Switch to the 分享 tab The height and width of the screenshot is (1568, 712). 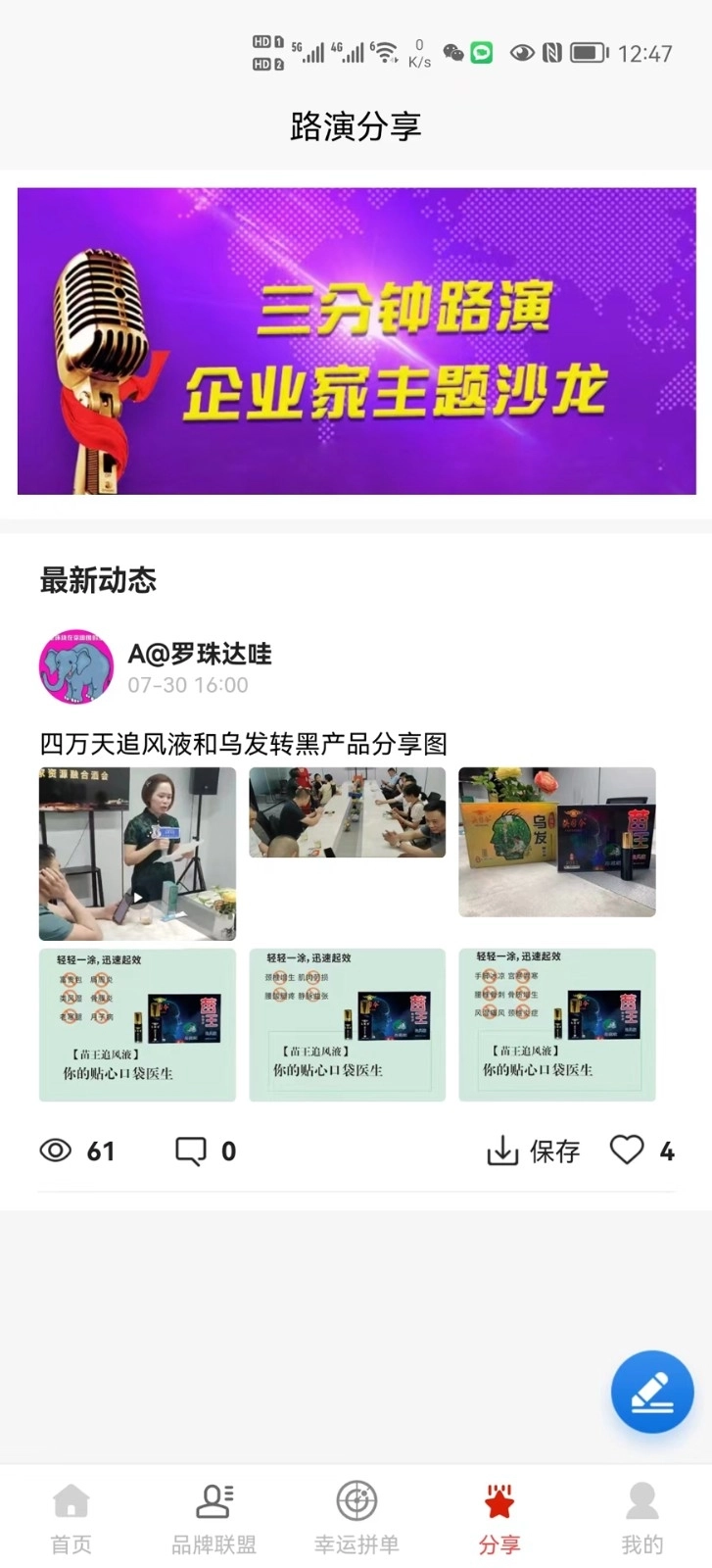pos(498,1517)
